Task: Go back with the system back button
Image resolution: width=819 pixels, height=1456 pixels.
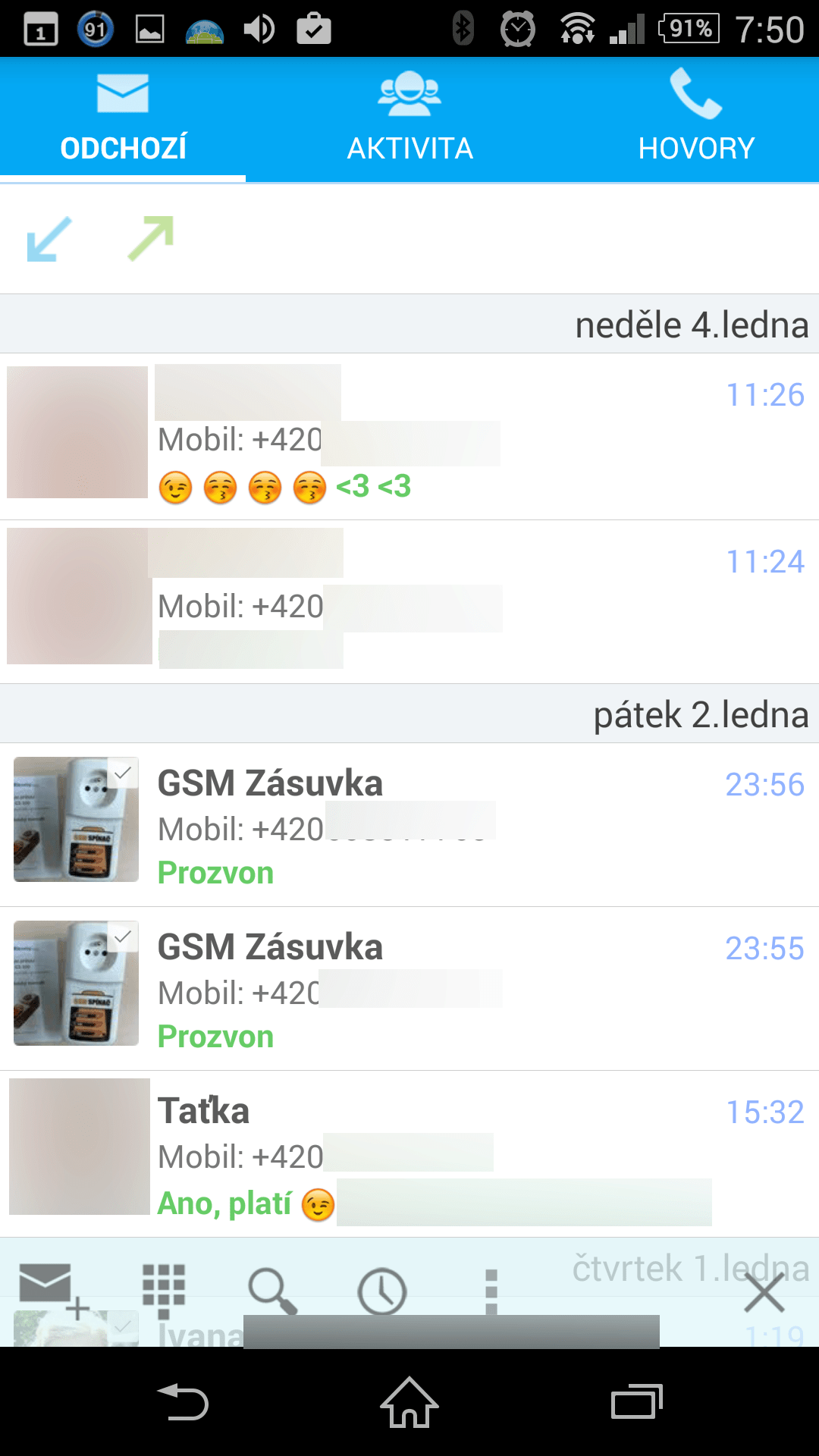Action: point(182,1401)
